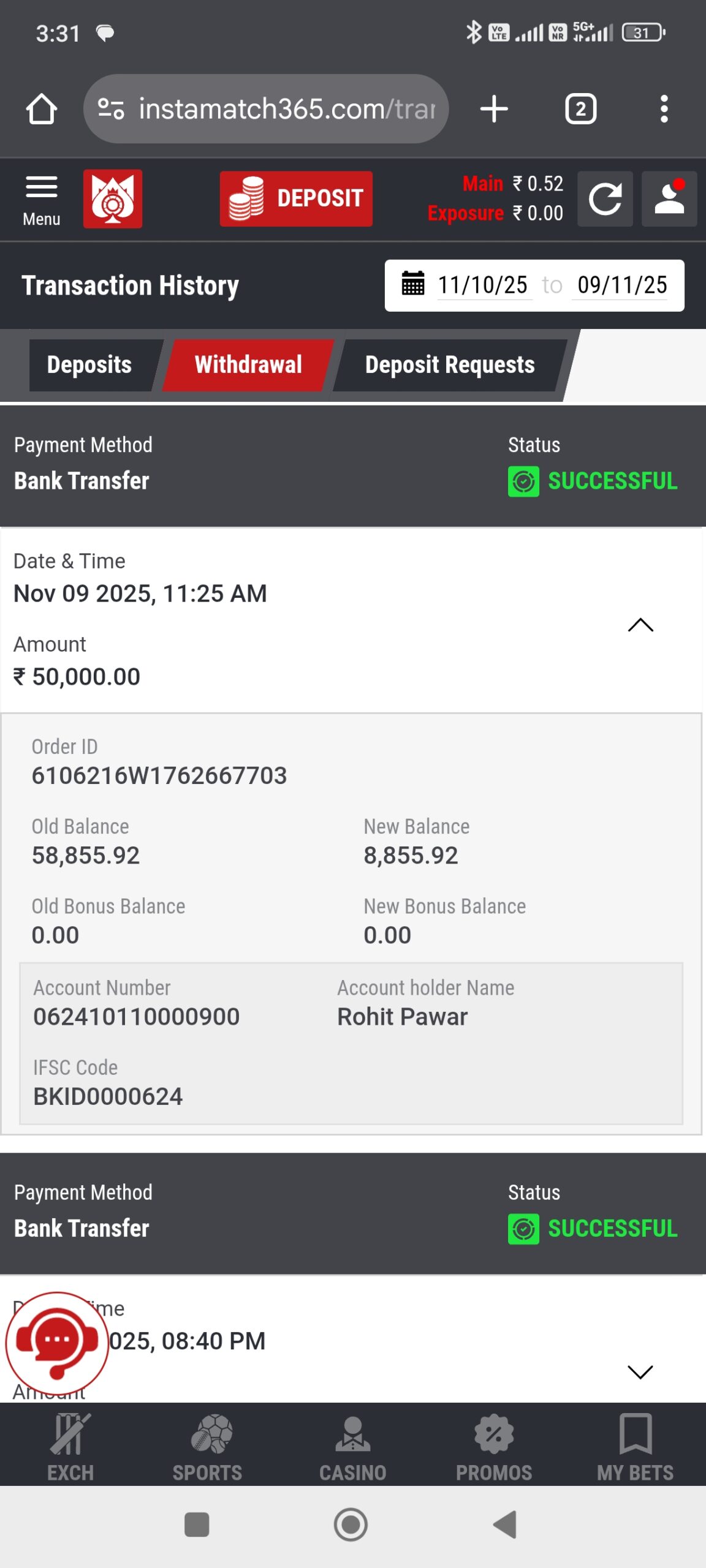The width and height of the screenshot is (706, 1568).
Task: Collapse the Nov 09 11:25 AM withdrawal details
Action: [x=640, y=625]
